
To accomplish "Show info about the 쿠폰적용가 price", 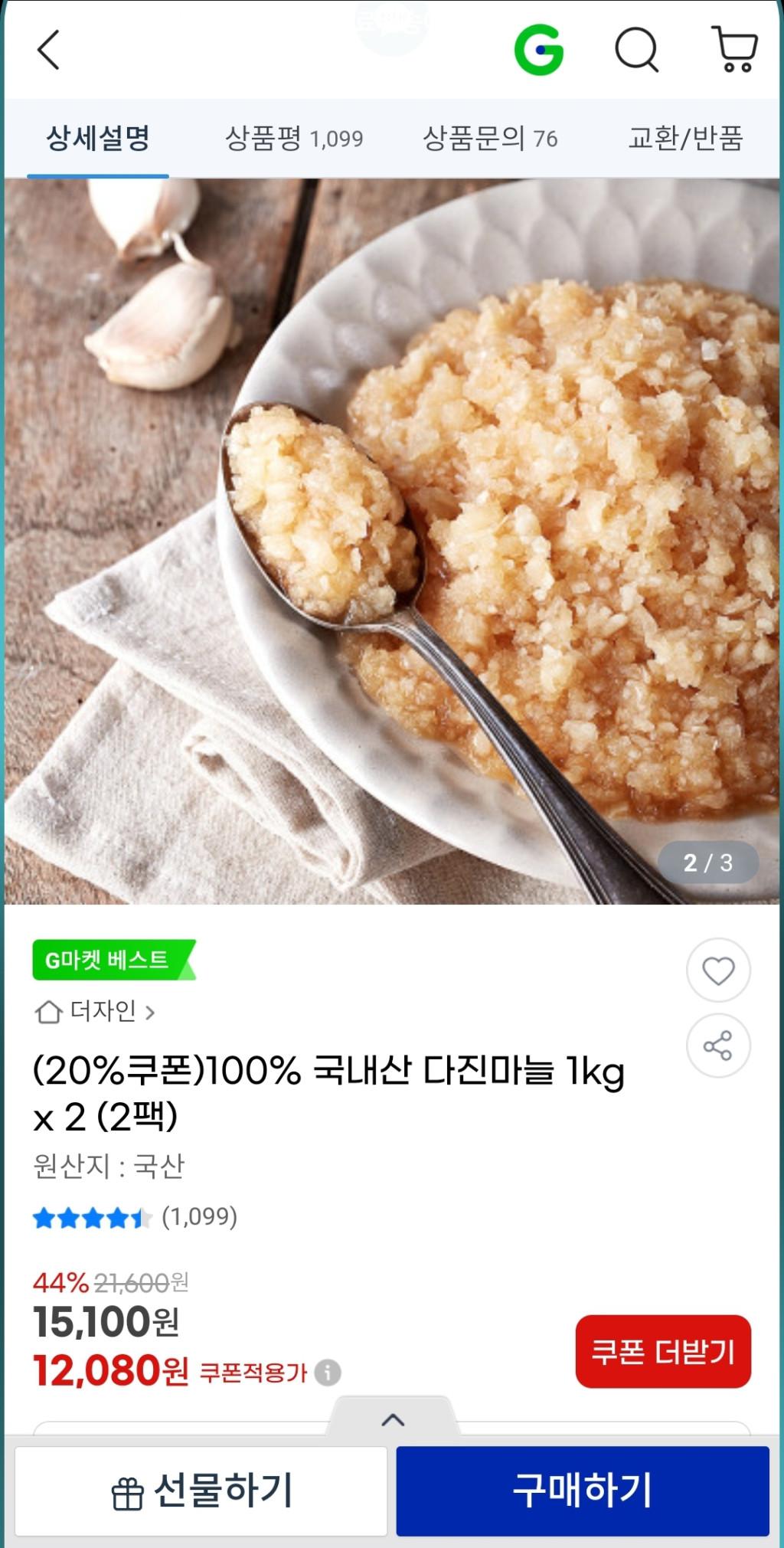I will (x=328, y=1372).
